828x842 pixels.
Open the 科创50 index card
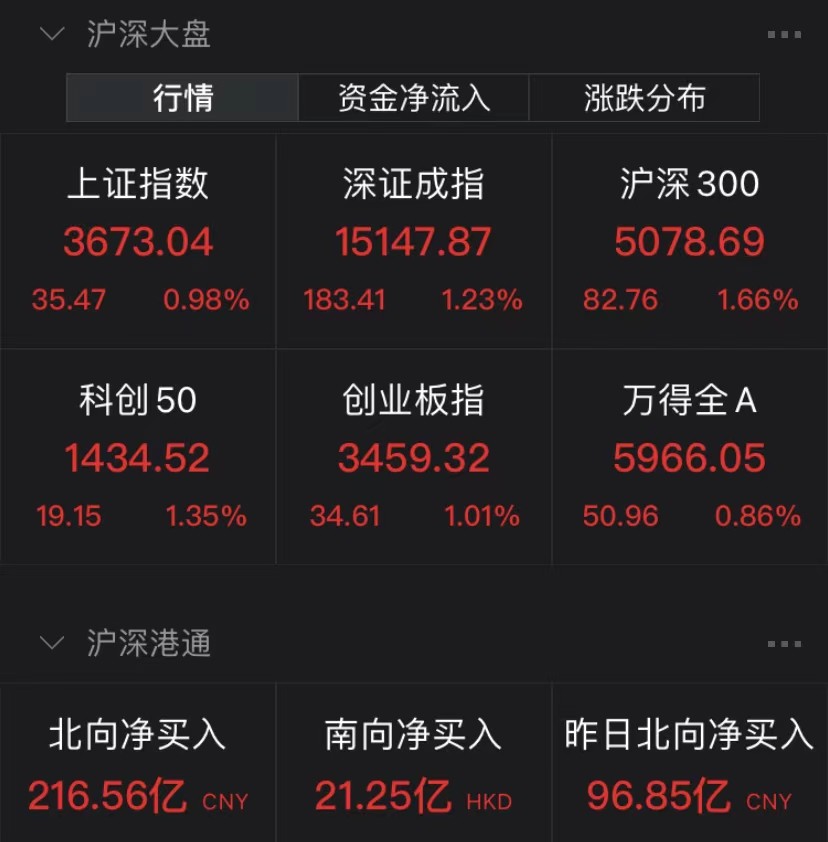138,457
